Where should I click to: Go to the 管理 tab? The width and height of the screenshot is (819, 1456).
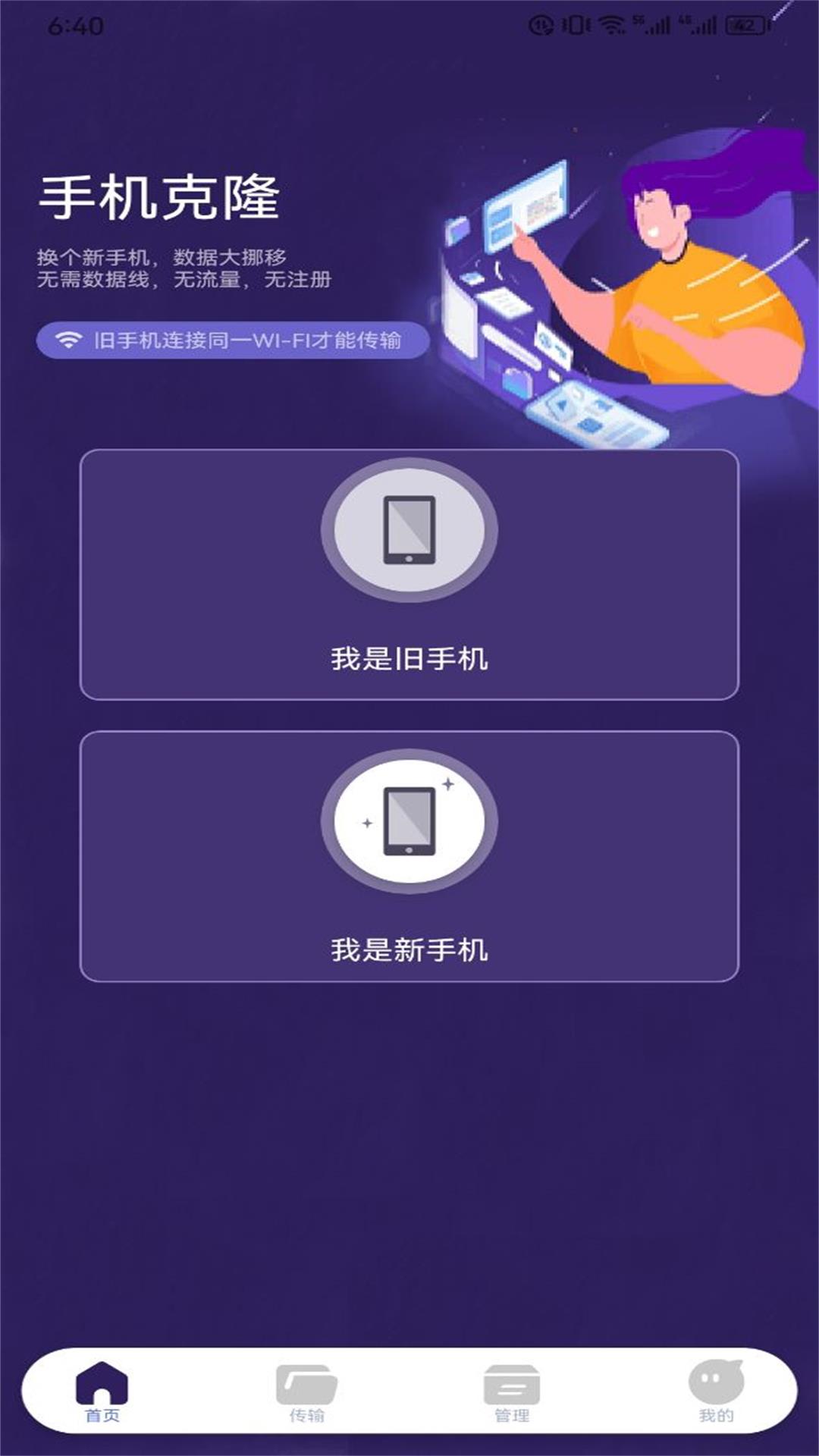[x=512, y=1392]
